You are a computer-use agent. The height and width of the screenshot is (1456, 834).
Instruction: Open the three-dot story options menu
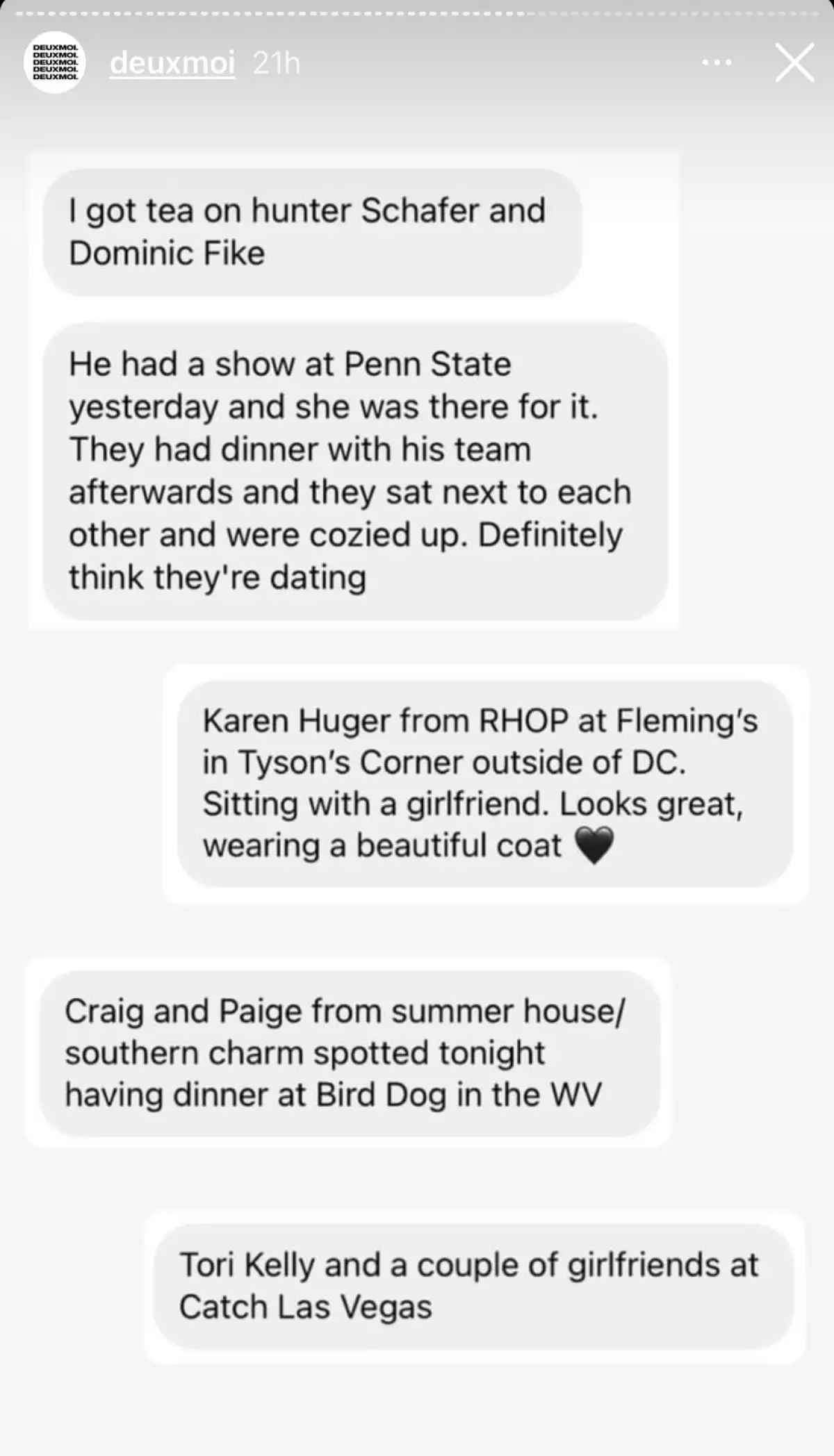point(717,63)
